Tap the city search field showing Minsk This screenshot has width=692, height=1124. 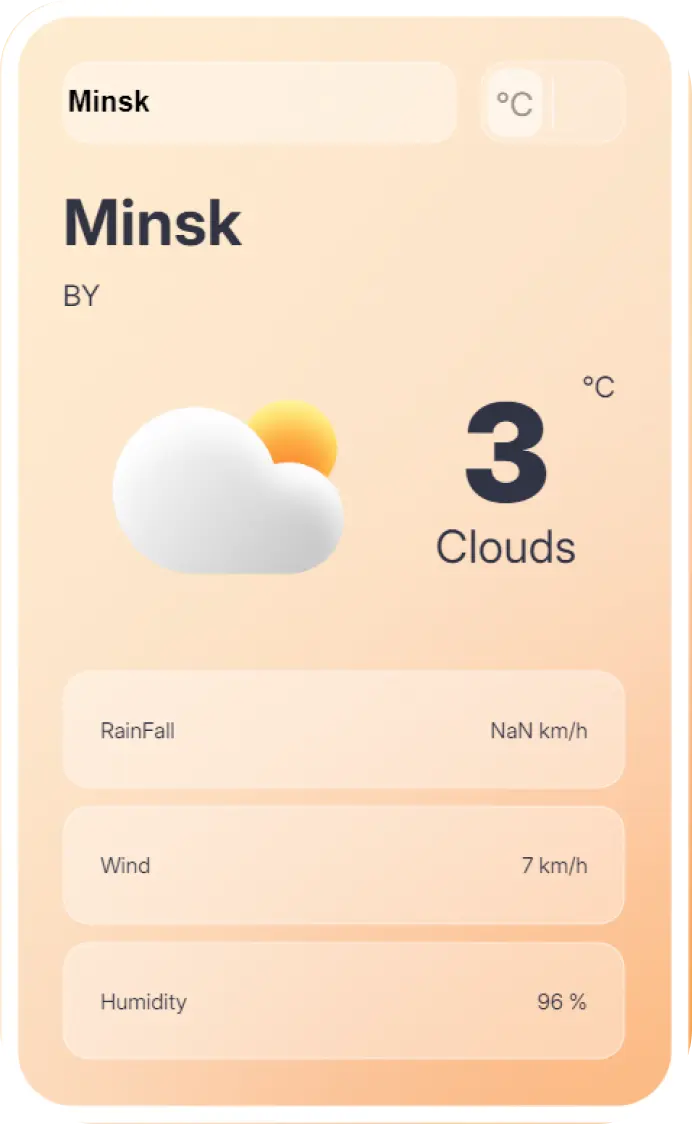coord(258,102)
